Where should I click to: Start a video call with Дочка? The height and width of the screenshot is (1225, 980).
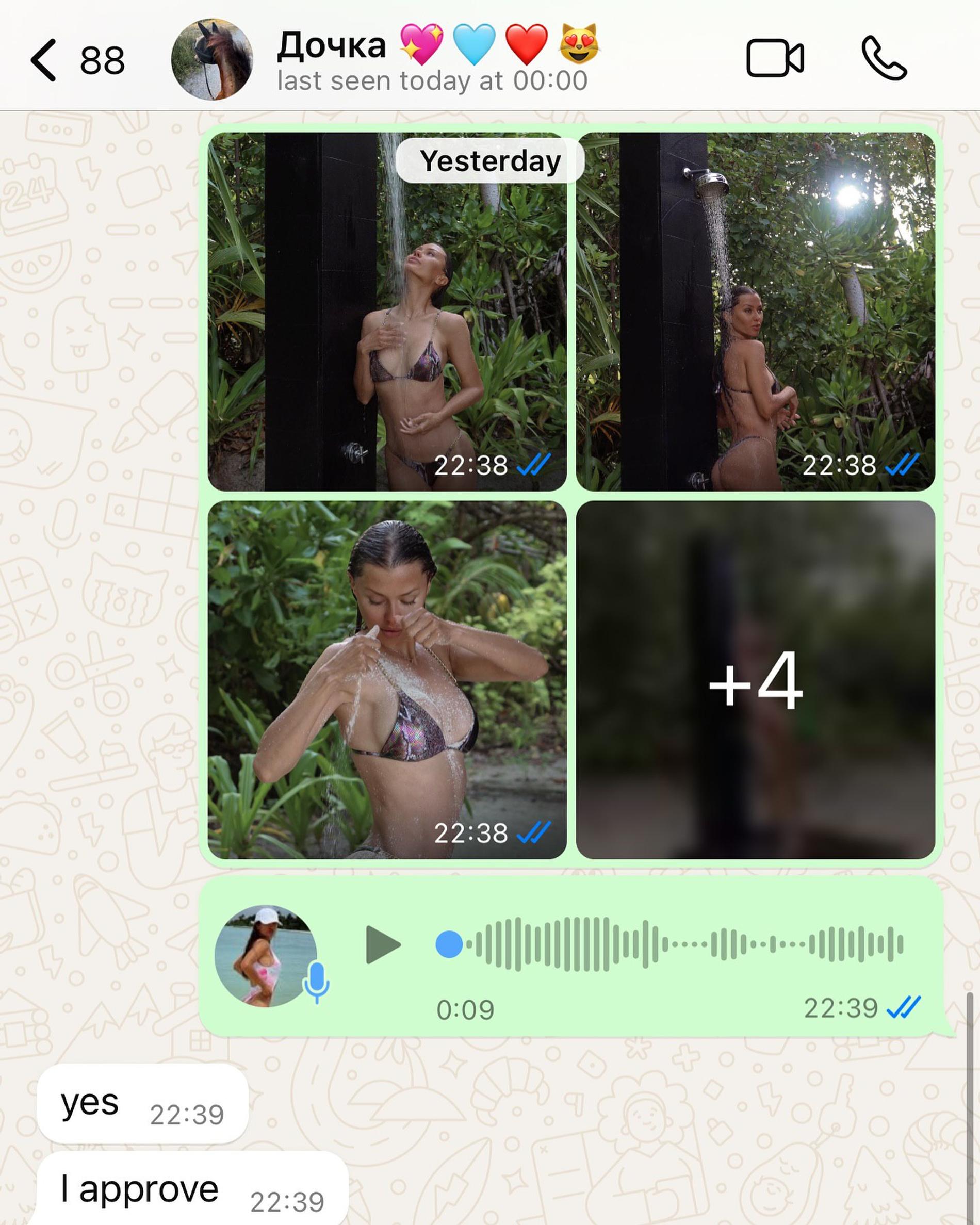(774, 58)
